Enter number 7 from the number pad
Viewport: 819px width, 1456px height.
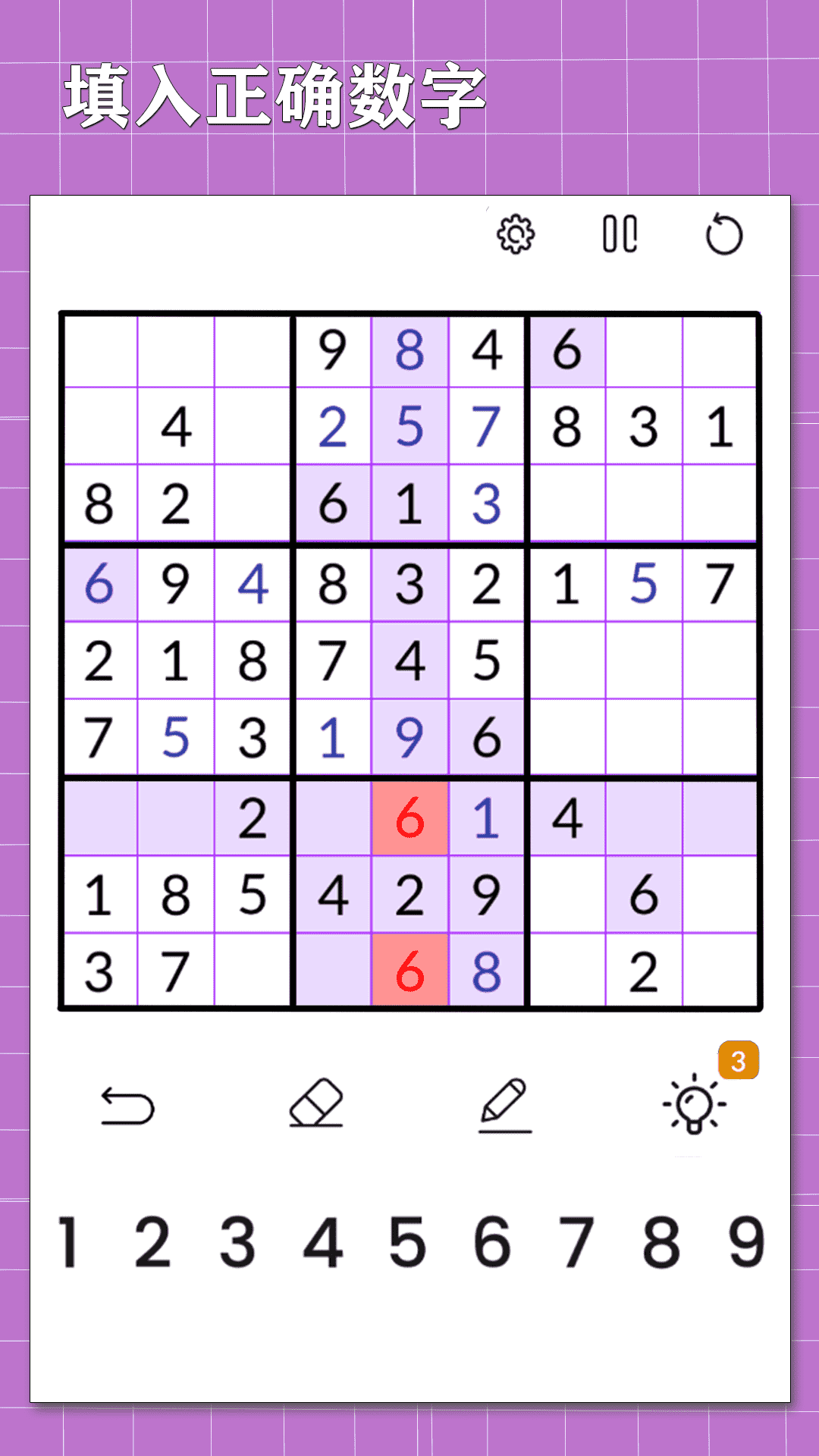pos(576,1242)
